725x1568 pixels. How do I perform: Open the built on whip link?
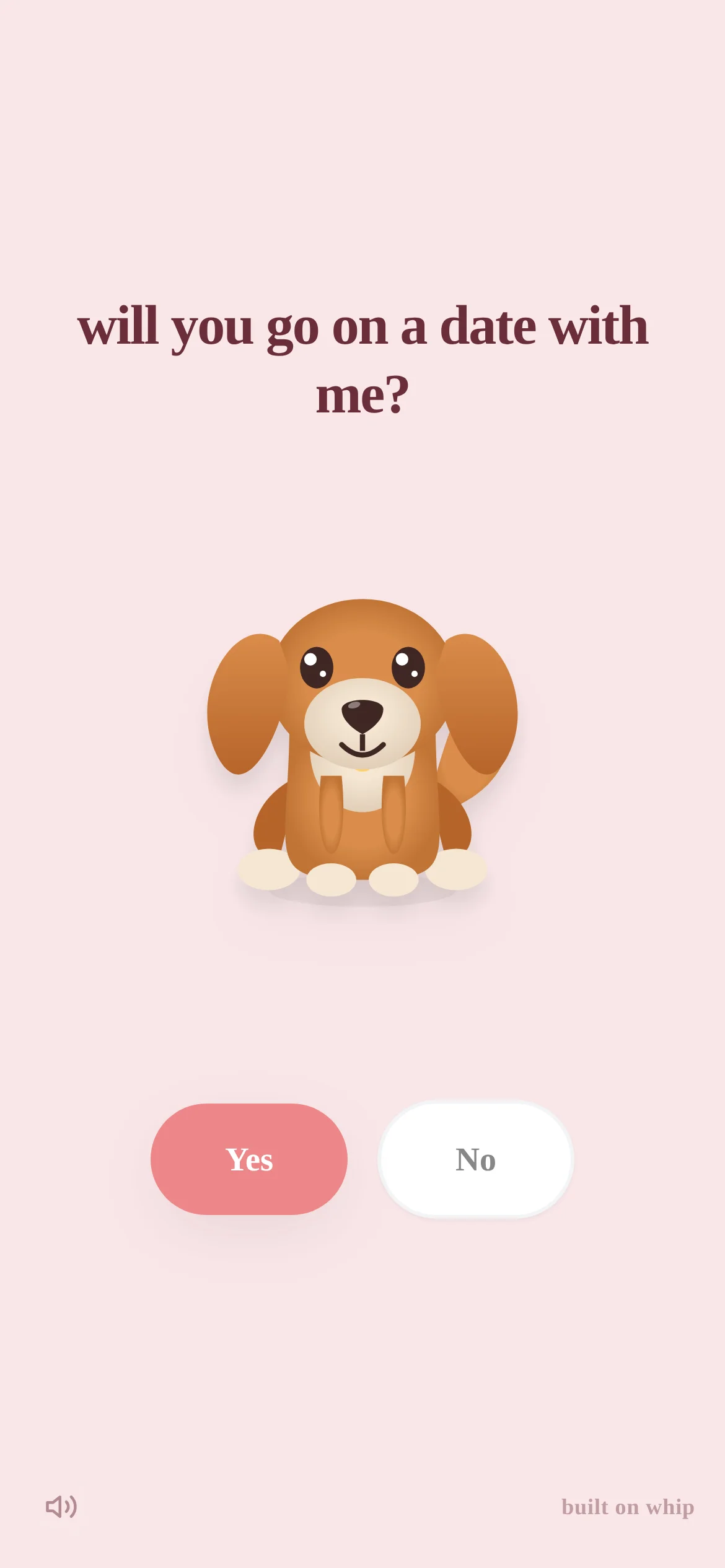pyautogui.click(x=628, y=1507)
